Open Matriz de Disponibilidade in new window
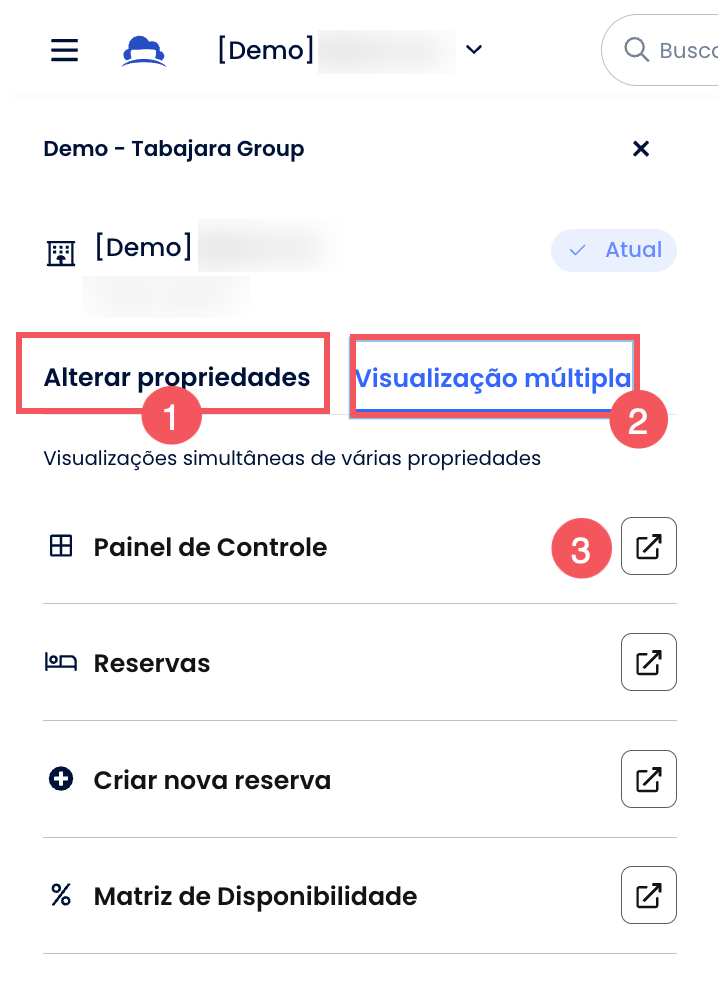718x998 pixels. point(649,895)
